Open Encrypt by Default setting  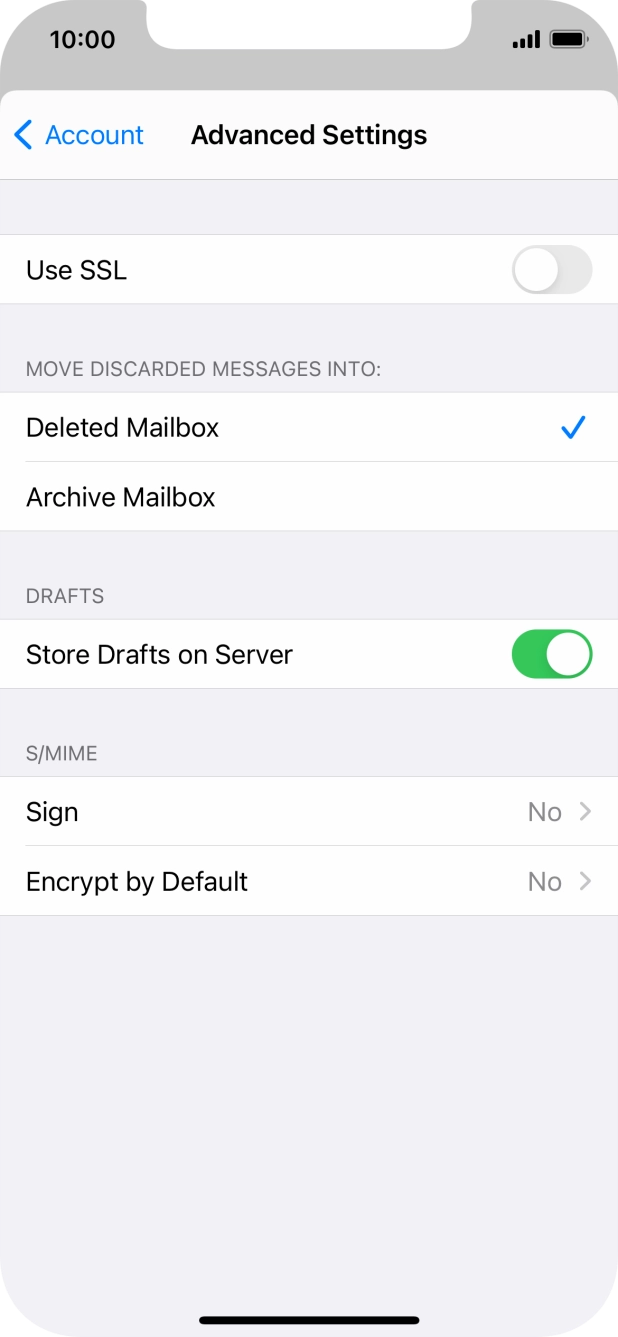(x=308, y=882)
